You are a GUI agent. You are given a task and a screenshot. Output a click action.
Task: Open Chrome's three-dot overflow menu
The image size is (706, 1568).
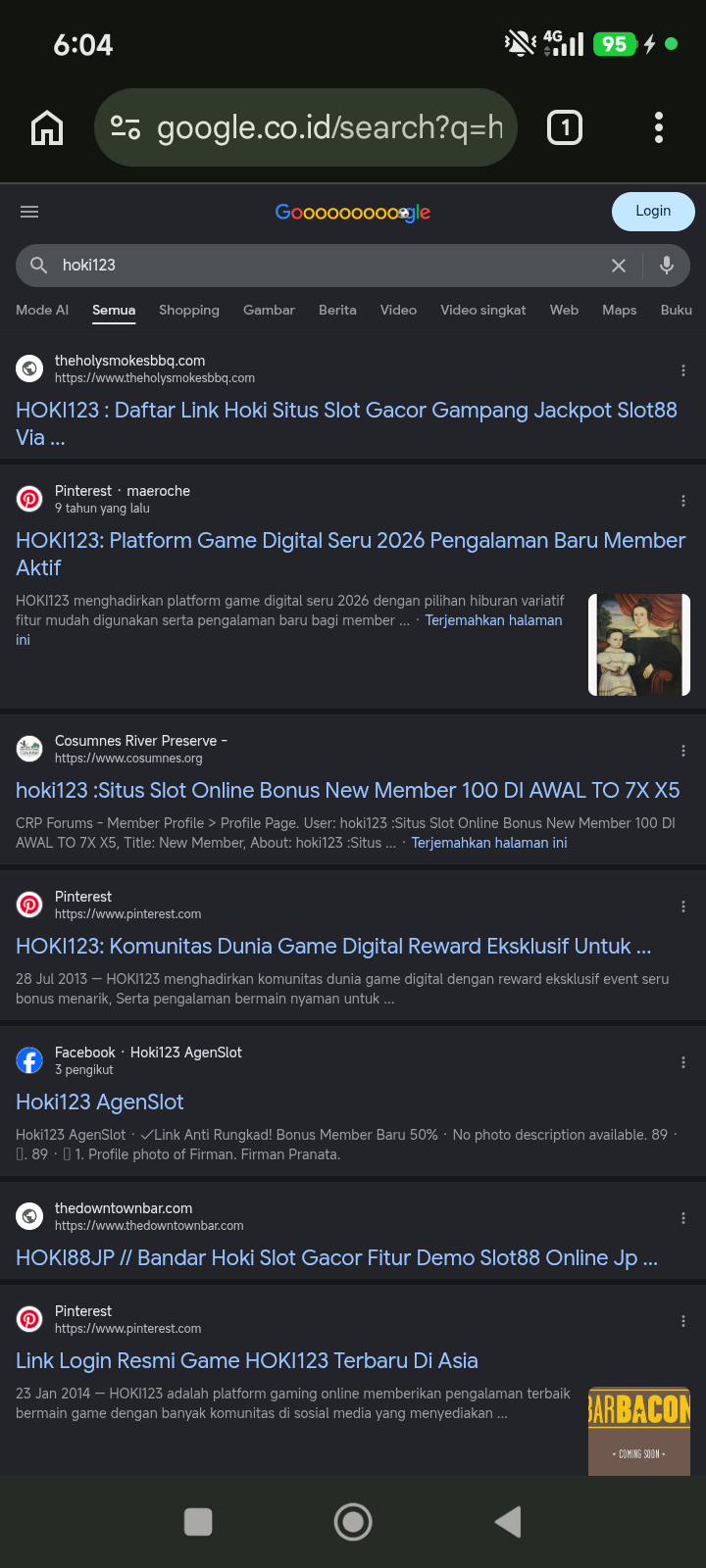pyautogui.click(x=659, y=127)
